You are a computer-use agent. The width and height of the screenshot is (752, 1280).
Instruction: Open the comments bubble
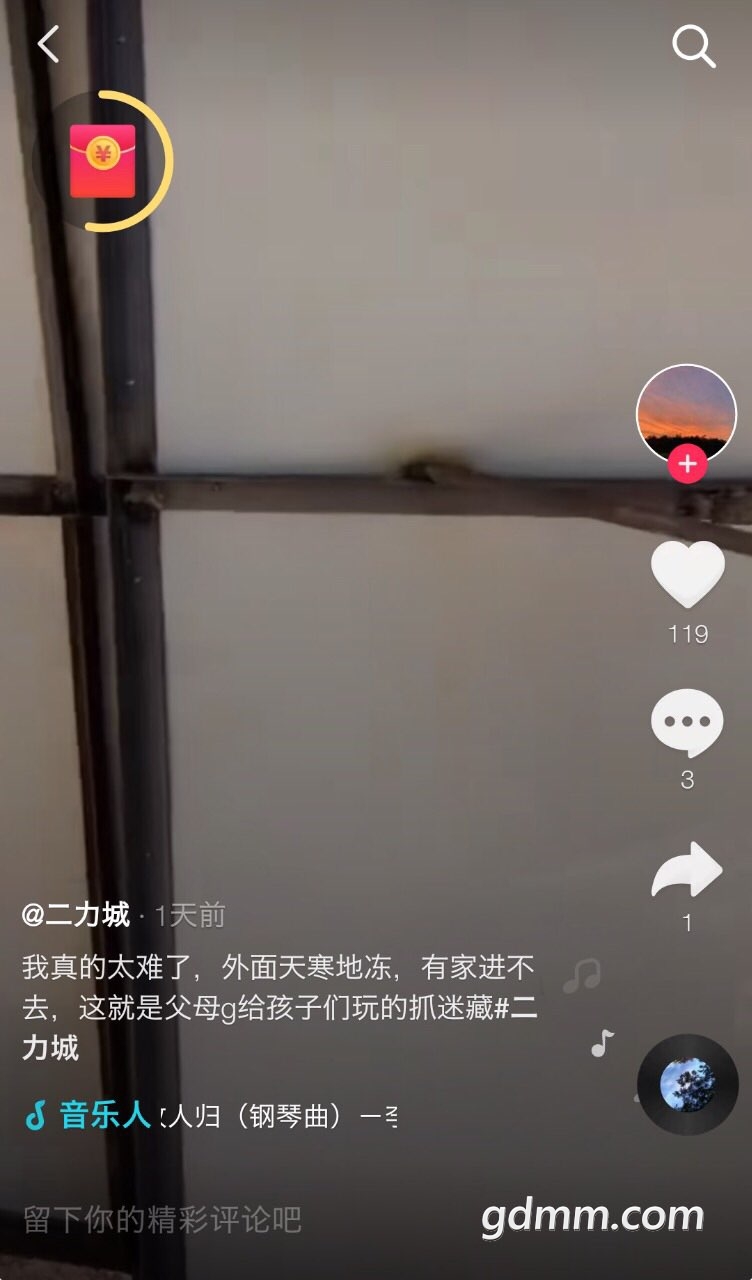tap(687, 722)
